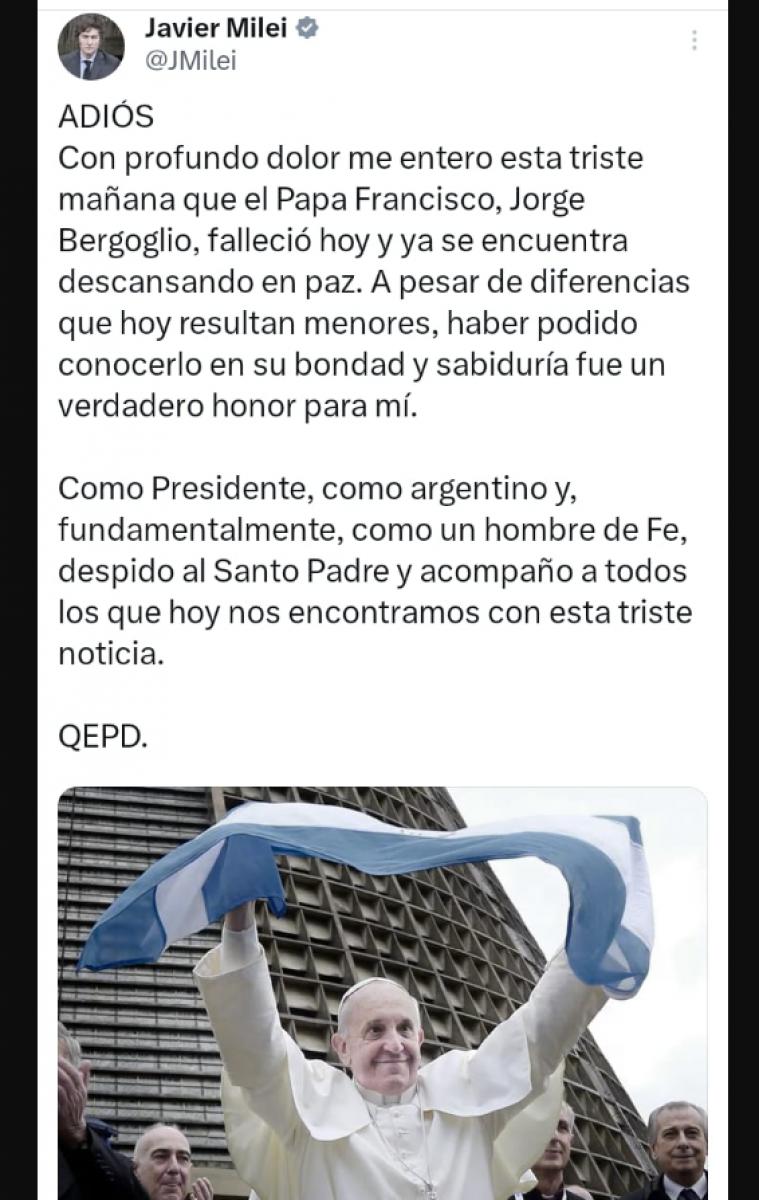This screenshot has width=759, height=1200.
Task: Open the attached photo with the flag
Action: [x=382, y=990]
